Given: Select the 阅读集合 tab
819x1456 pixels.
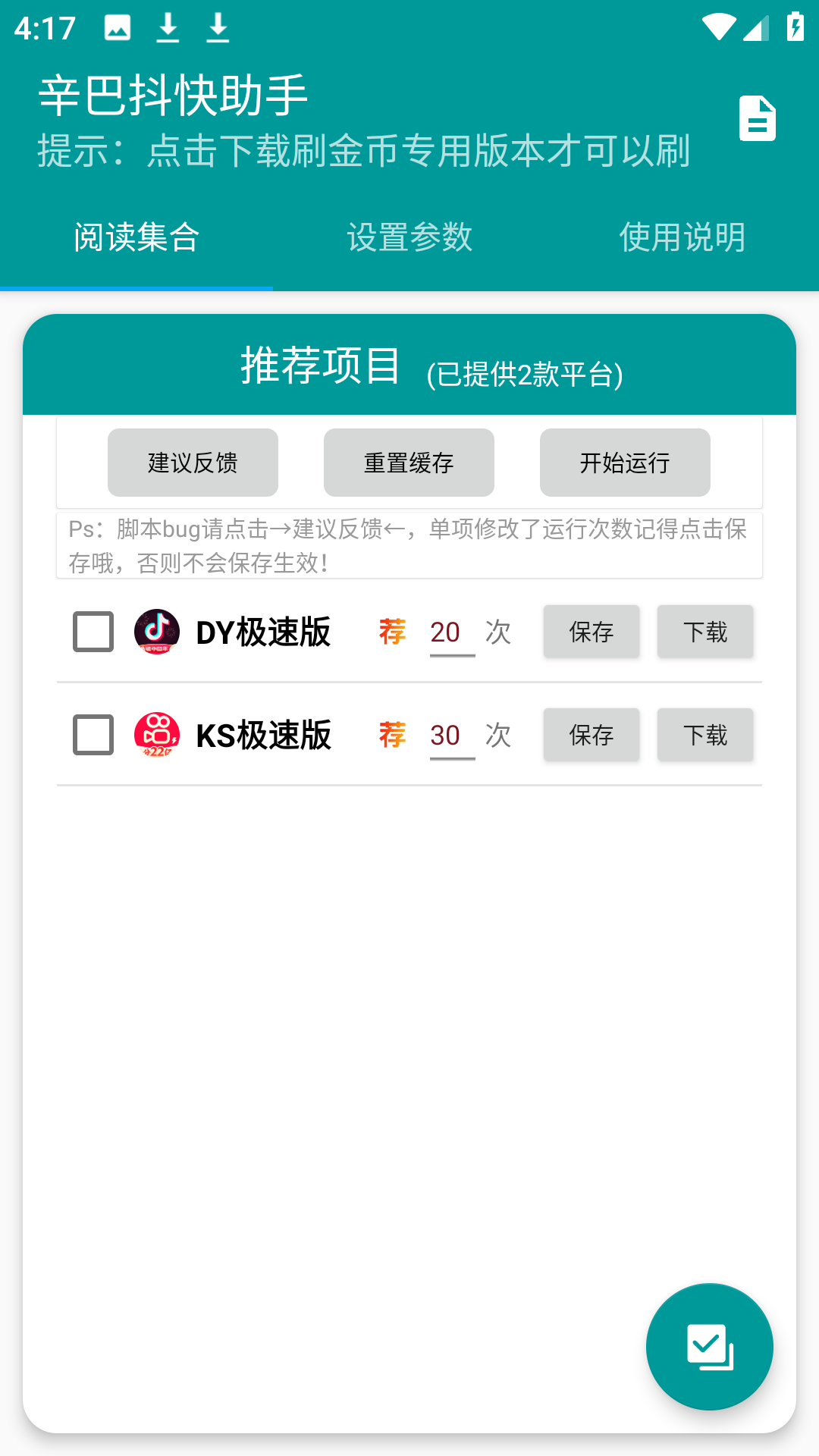Looking at the screenshot, I should [136, 237].
